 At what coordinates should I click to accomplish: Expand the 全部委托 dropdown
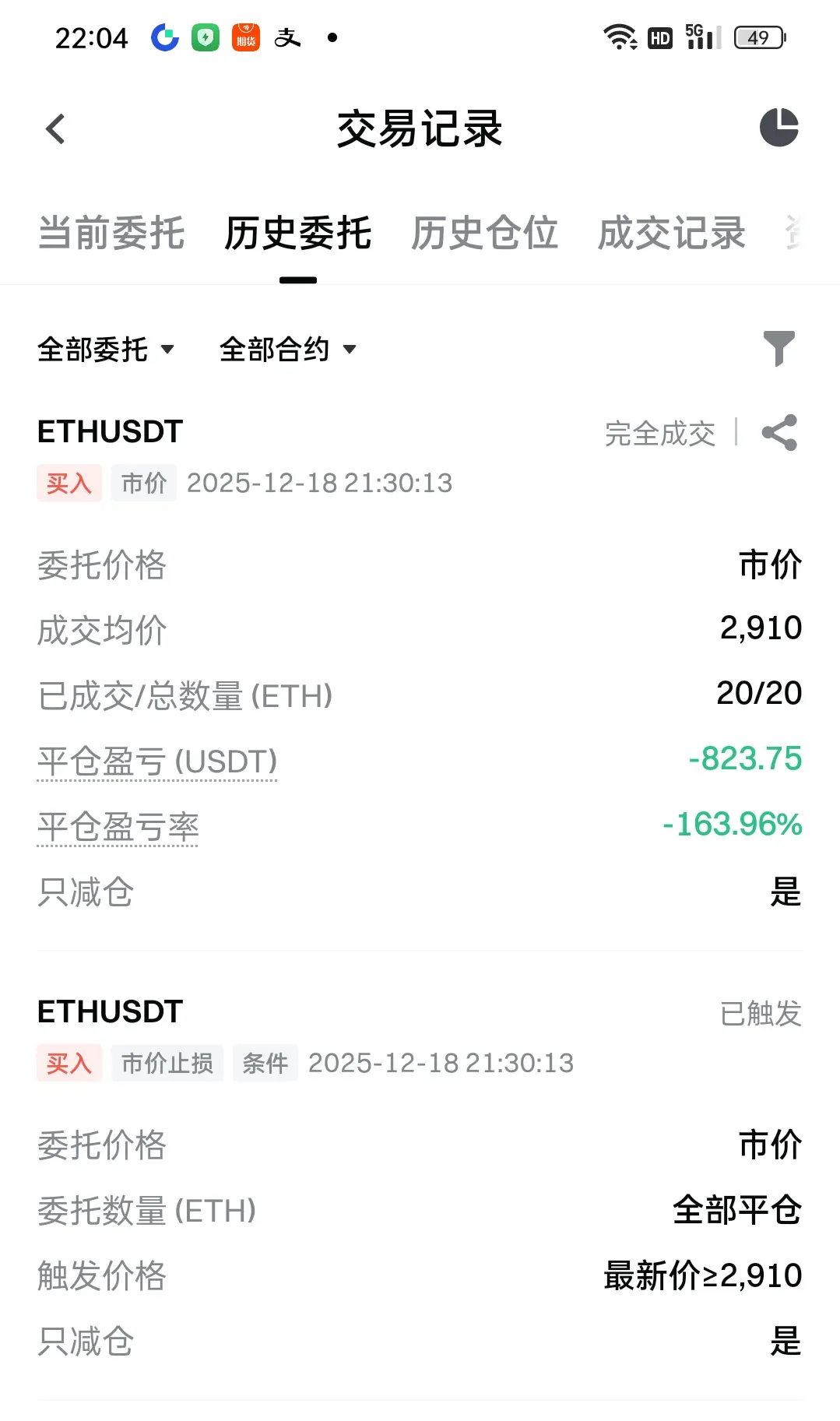coord(106,350)
